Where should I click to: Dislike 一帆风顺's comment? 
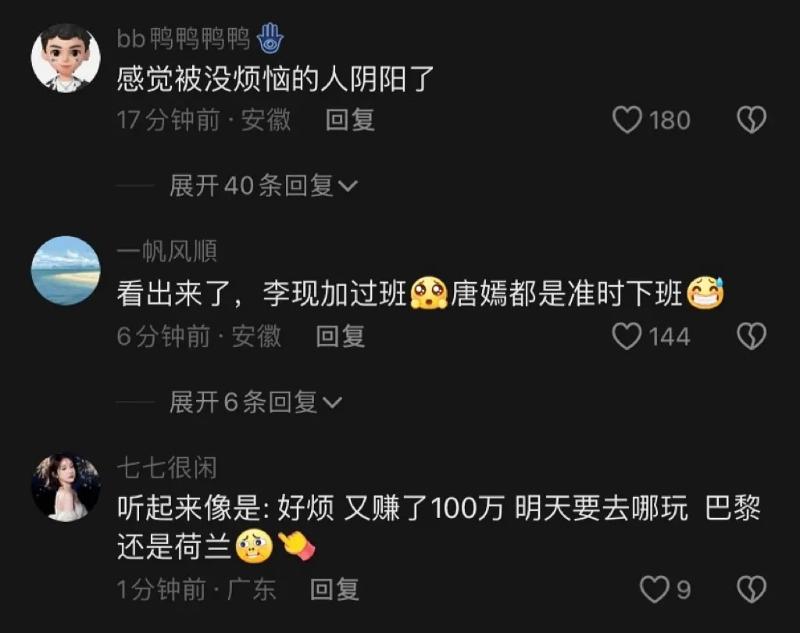click(751, 337)
